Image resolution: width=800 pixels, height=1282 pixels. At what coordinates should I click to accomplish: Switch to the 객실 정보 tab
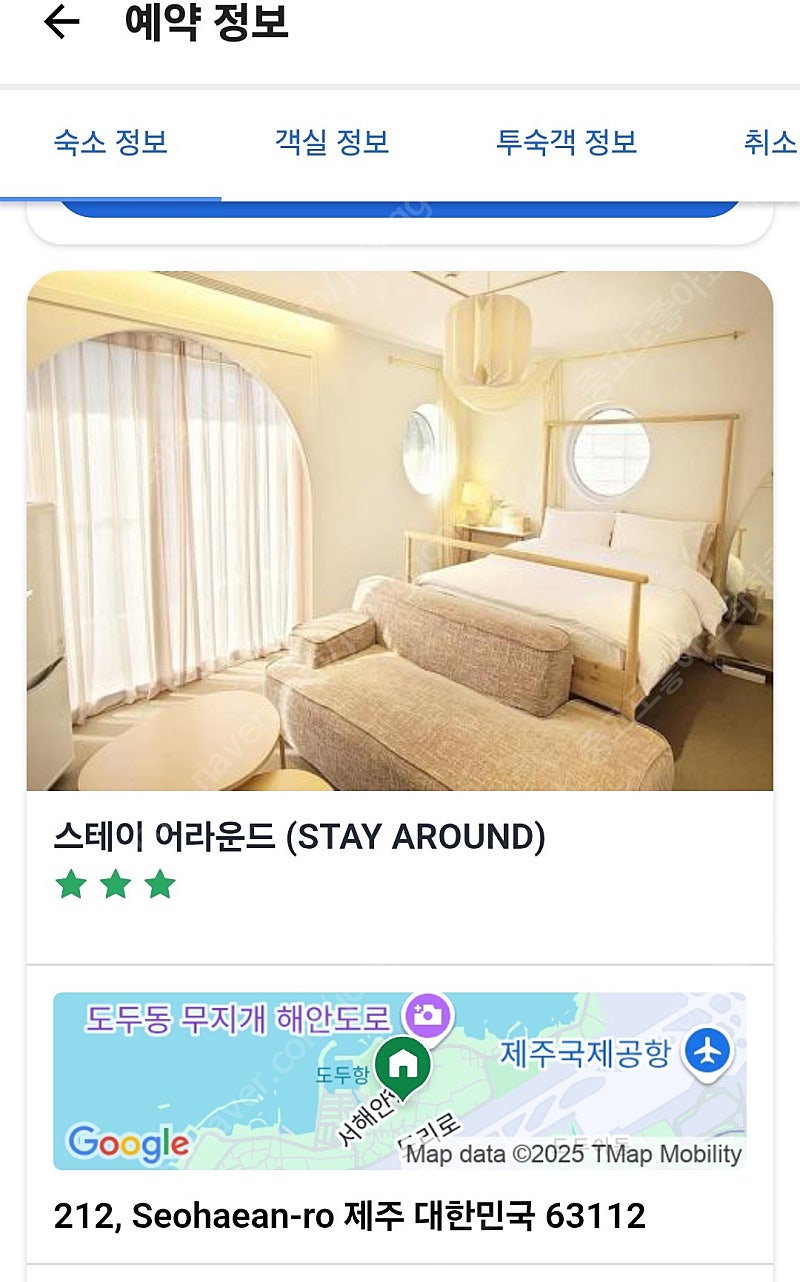332,142
